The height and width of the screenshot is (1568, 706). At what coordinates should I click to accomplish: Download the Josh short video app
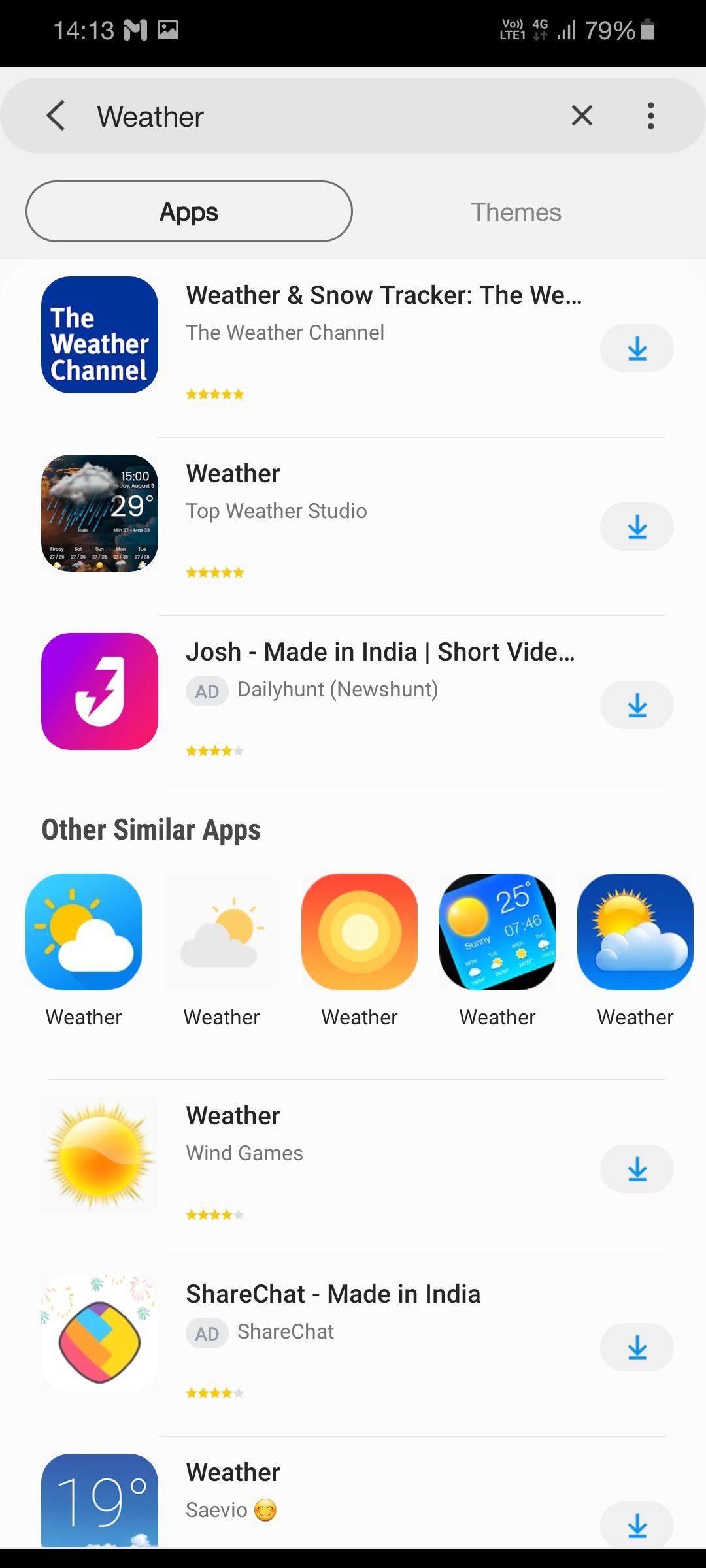pos(636,706)
